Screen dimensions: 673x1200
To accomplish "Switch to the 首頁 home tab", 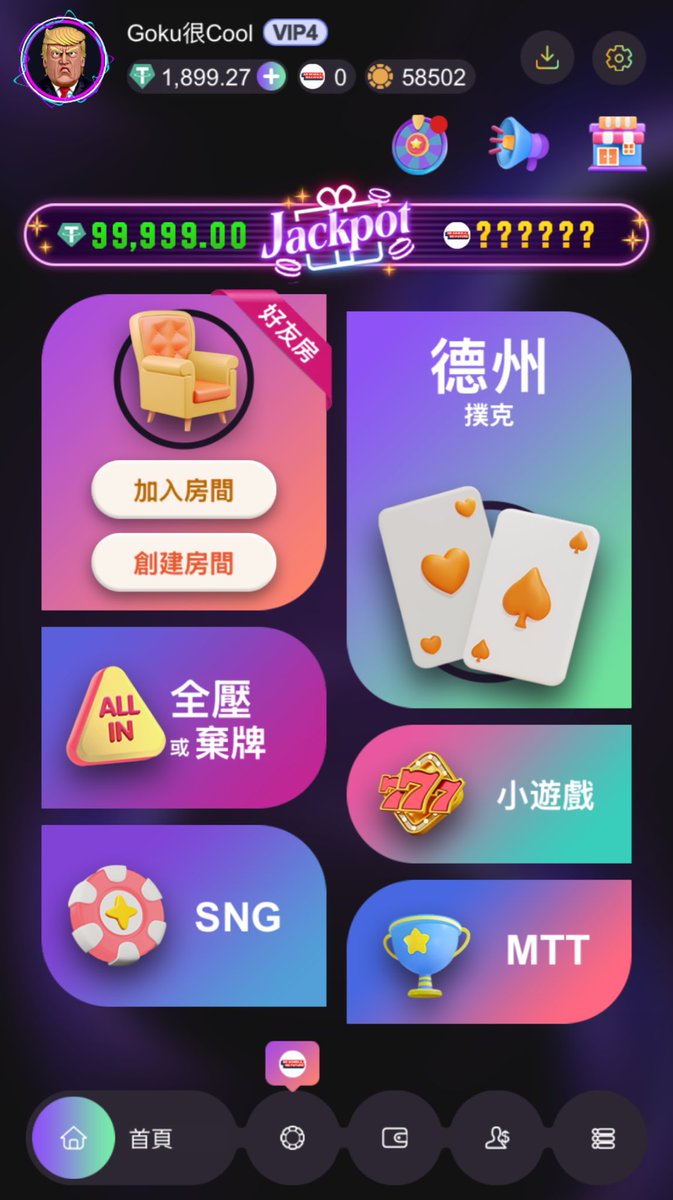I will pyautogui.click(x=110, y=1138).
